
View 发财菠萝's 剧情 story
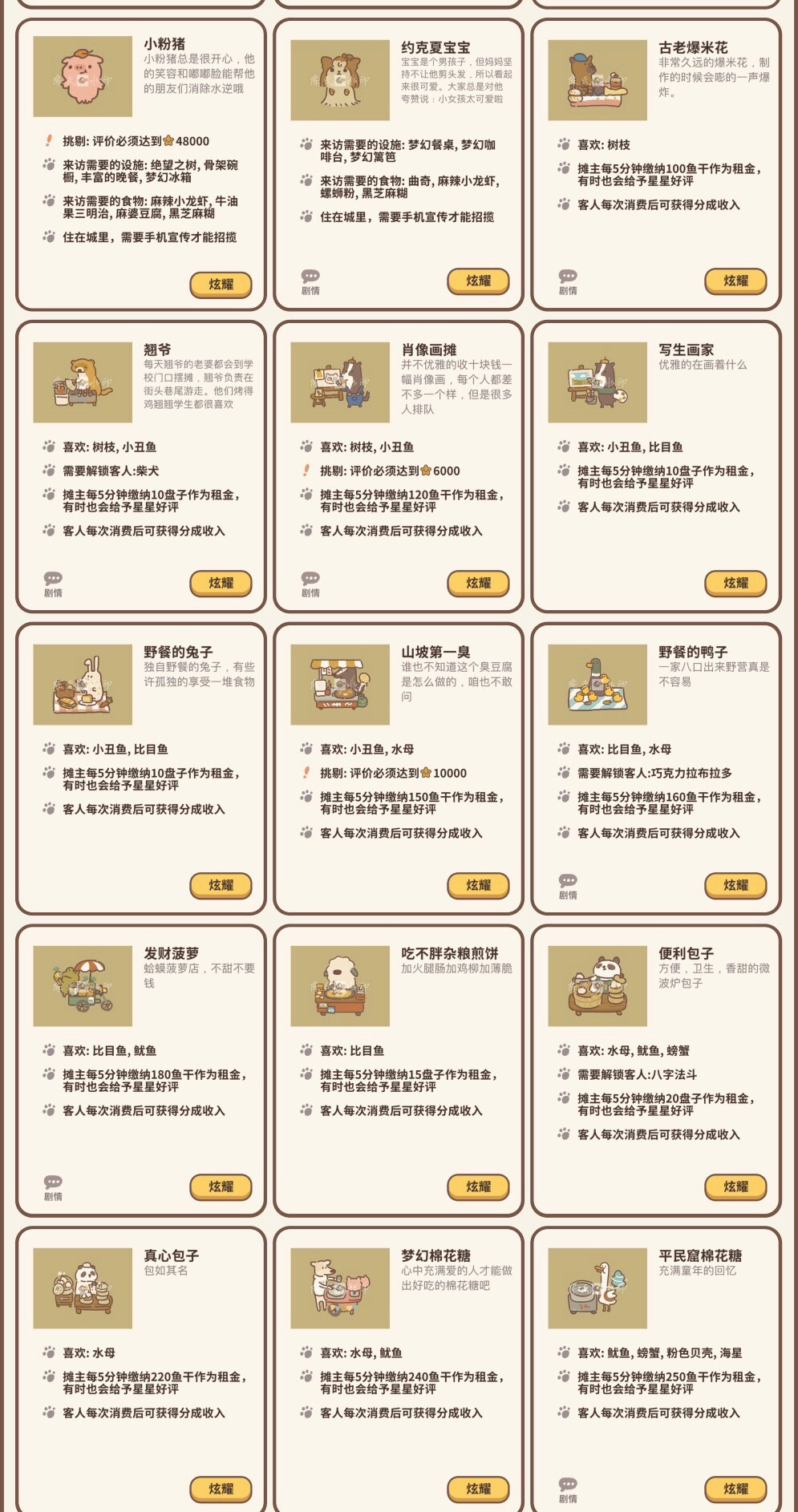tap(53, 1187)
